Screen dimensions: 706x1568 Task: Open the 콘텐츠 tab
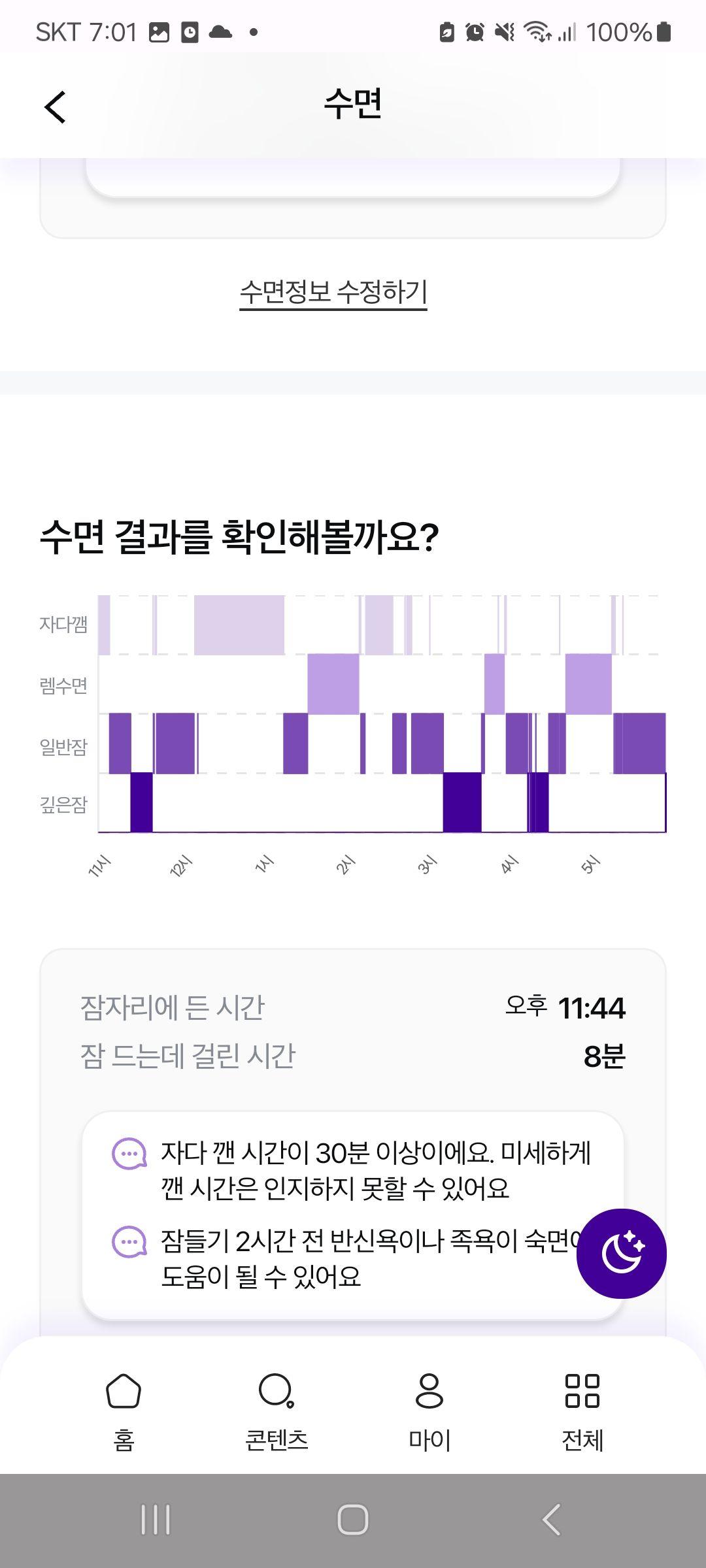[x=277, y=1410]
